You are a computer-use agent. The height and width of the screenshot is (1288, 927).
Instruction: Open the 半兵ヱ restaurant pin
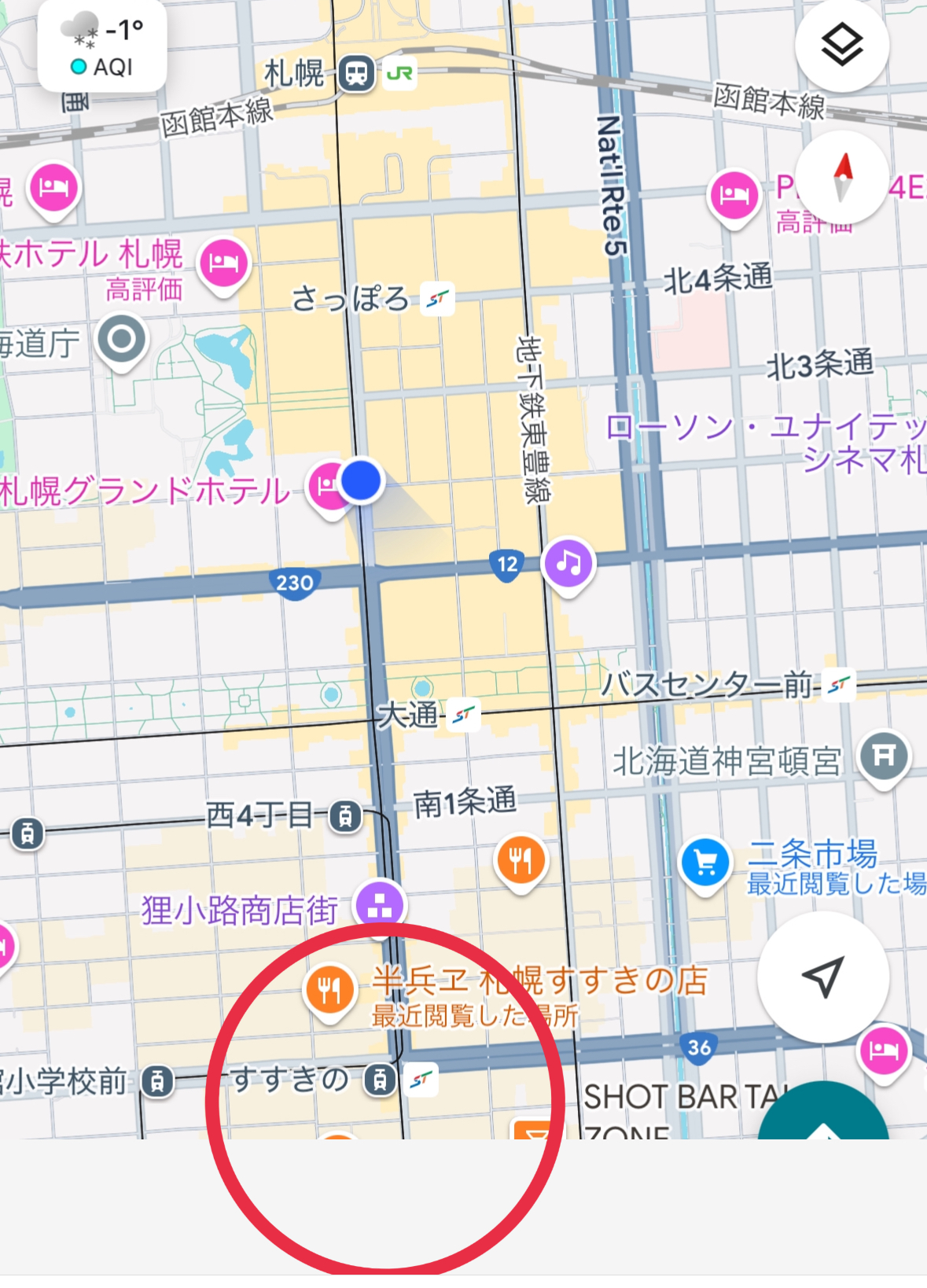(x=329, y=988)
